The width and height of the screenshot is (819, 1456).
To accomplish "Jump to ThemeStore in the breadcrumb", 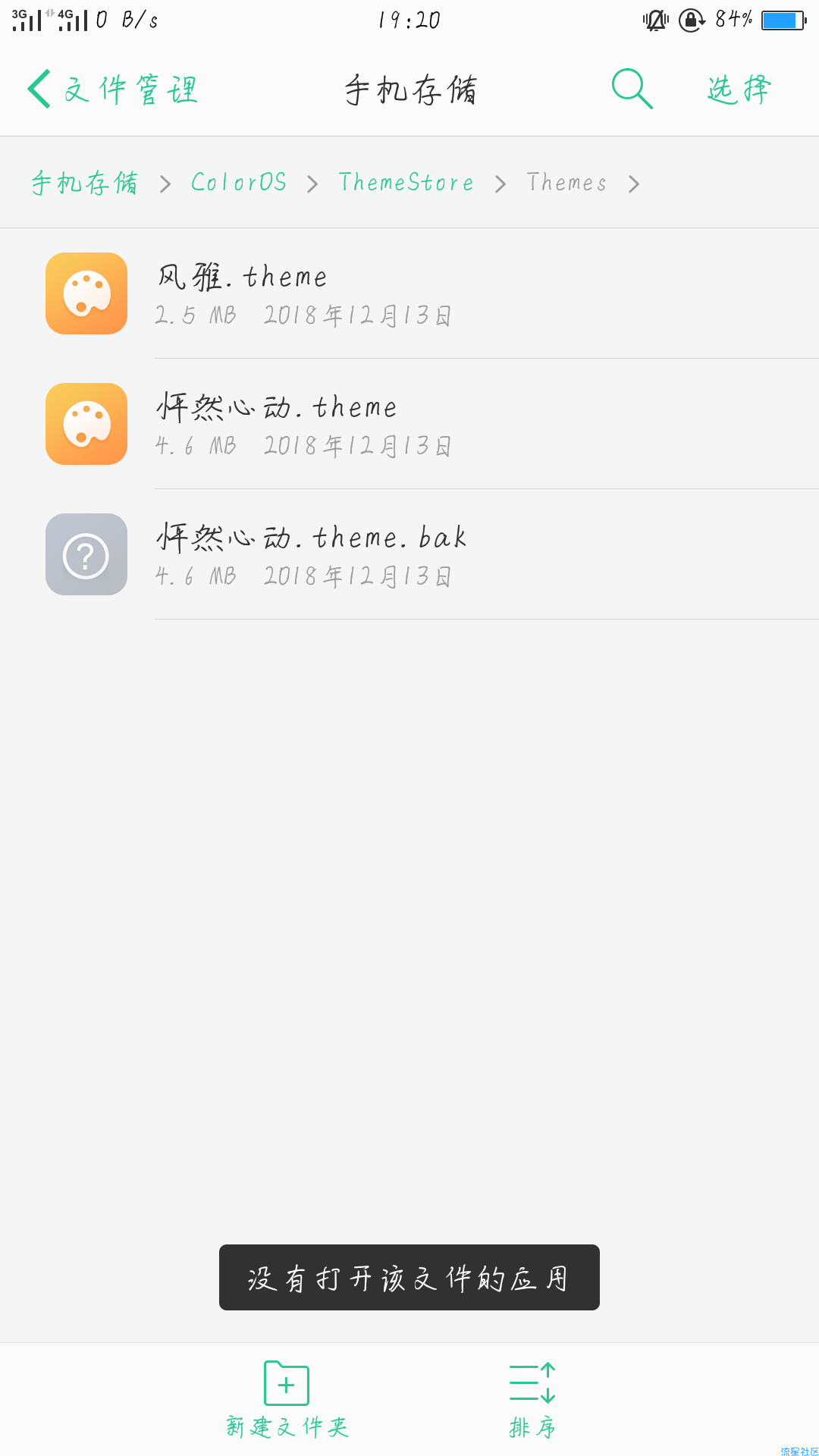I will pyautogui.click(x=406, y=183).
